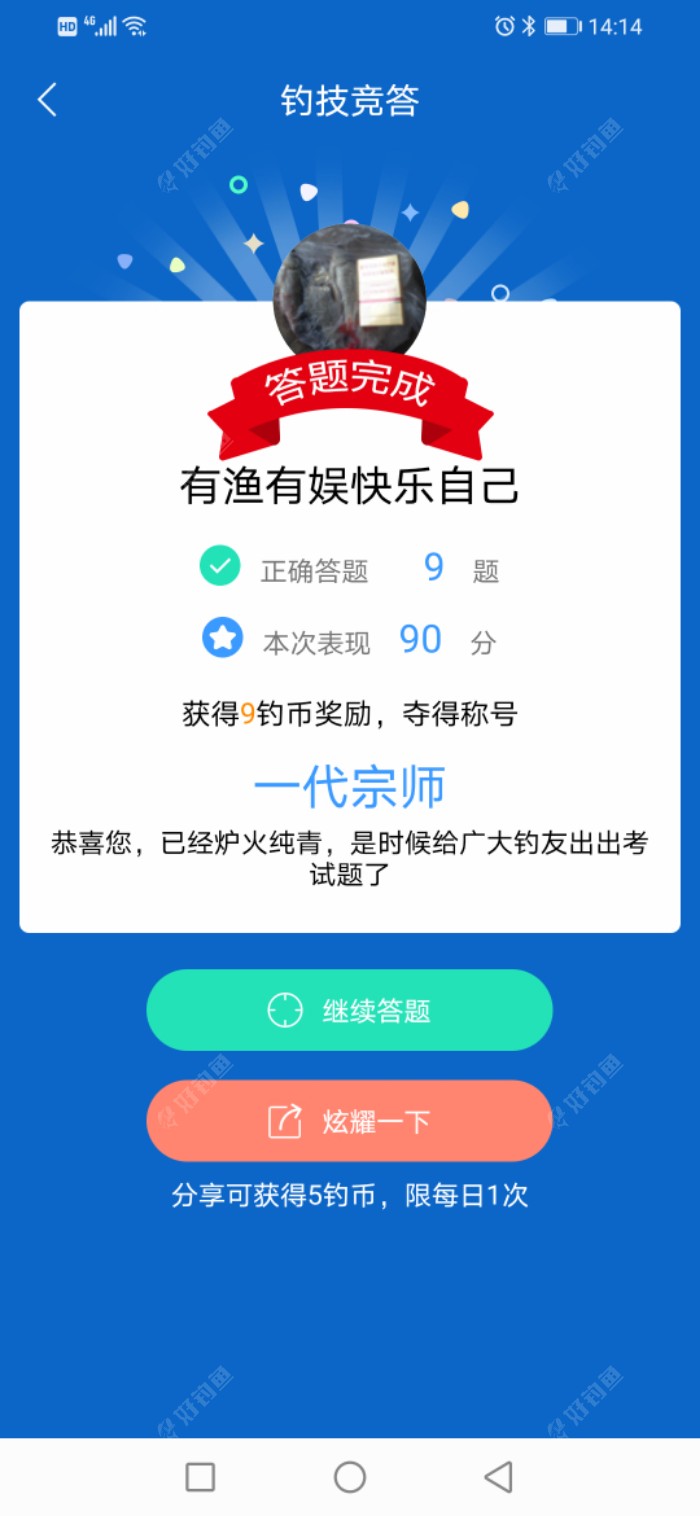Open recent apps in the navigation bar
This screenshot has height=1516, width=700.
pyautogui.click(x=200, y=1477)
